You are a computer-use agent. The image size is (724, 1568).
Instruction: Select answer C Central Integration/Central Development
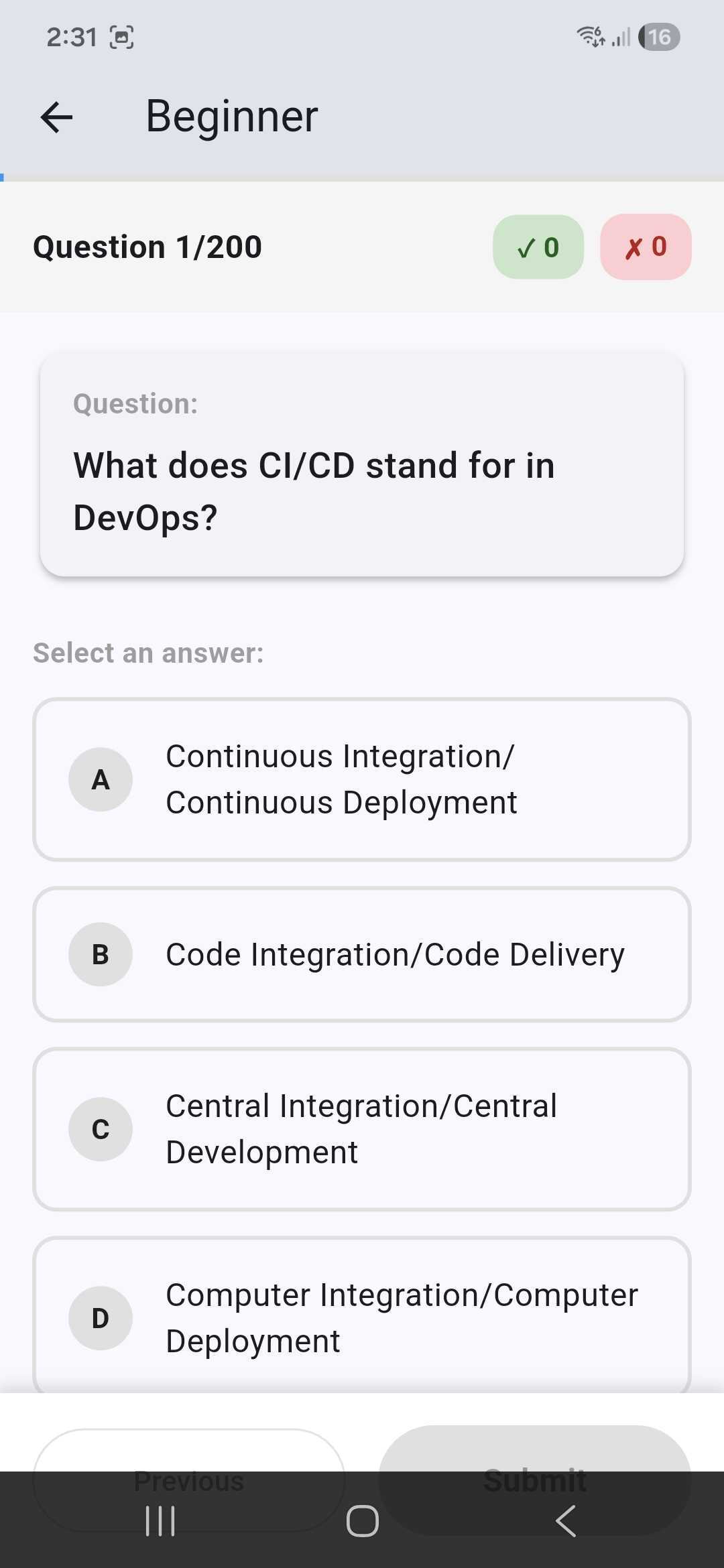point(361,1128)
